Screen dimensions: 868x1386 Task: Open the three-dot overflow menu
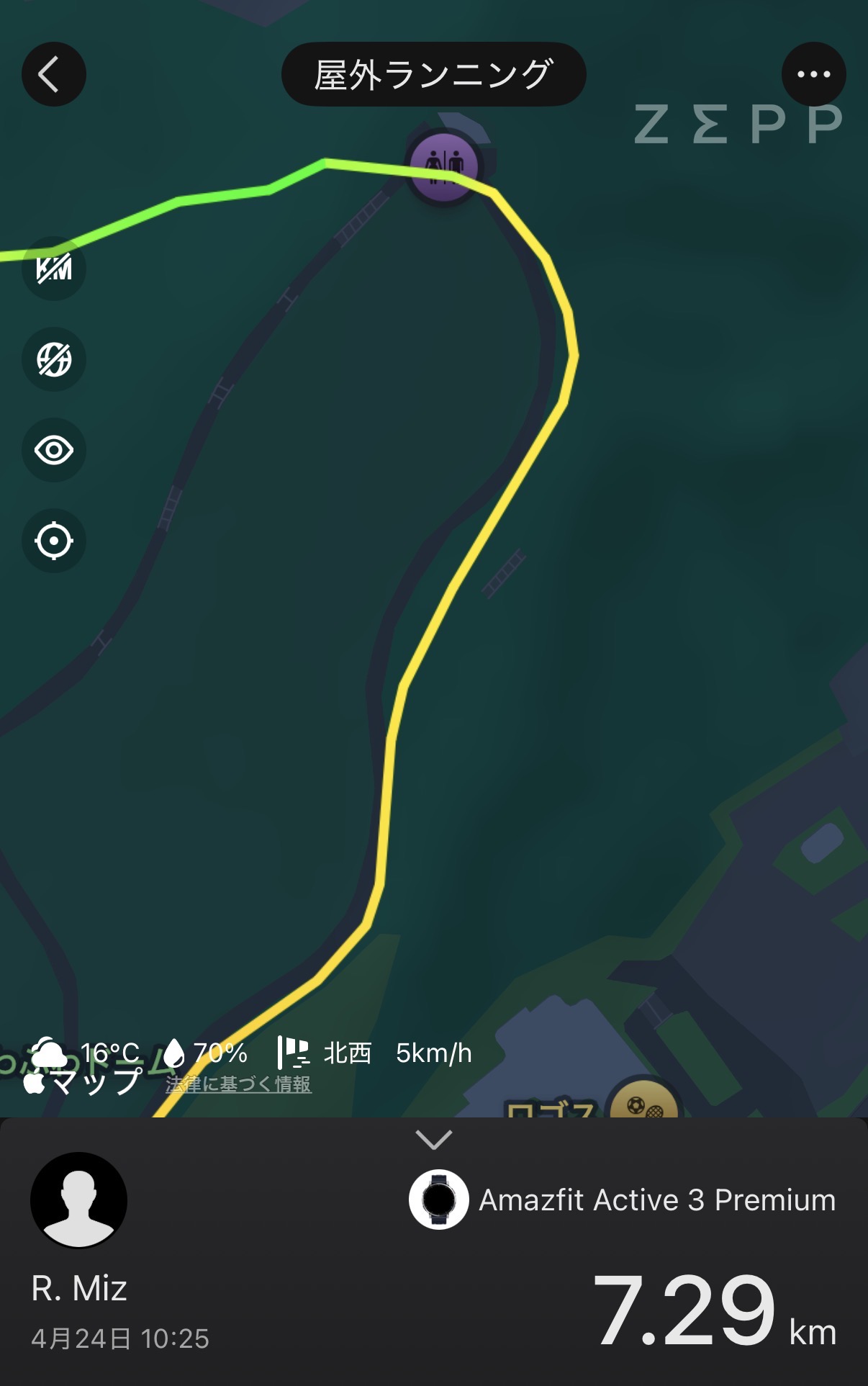[x=813, y=74]
